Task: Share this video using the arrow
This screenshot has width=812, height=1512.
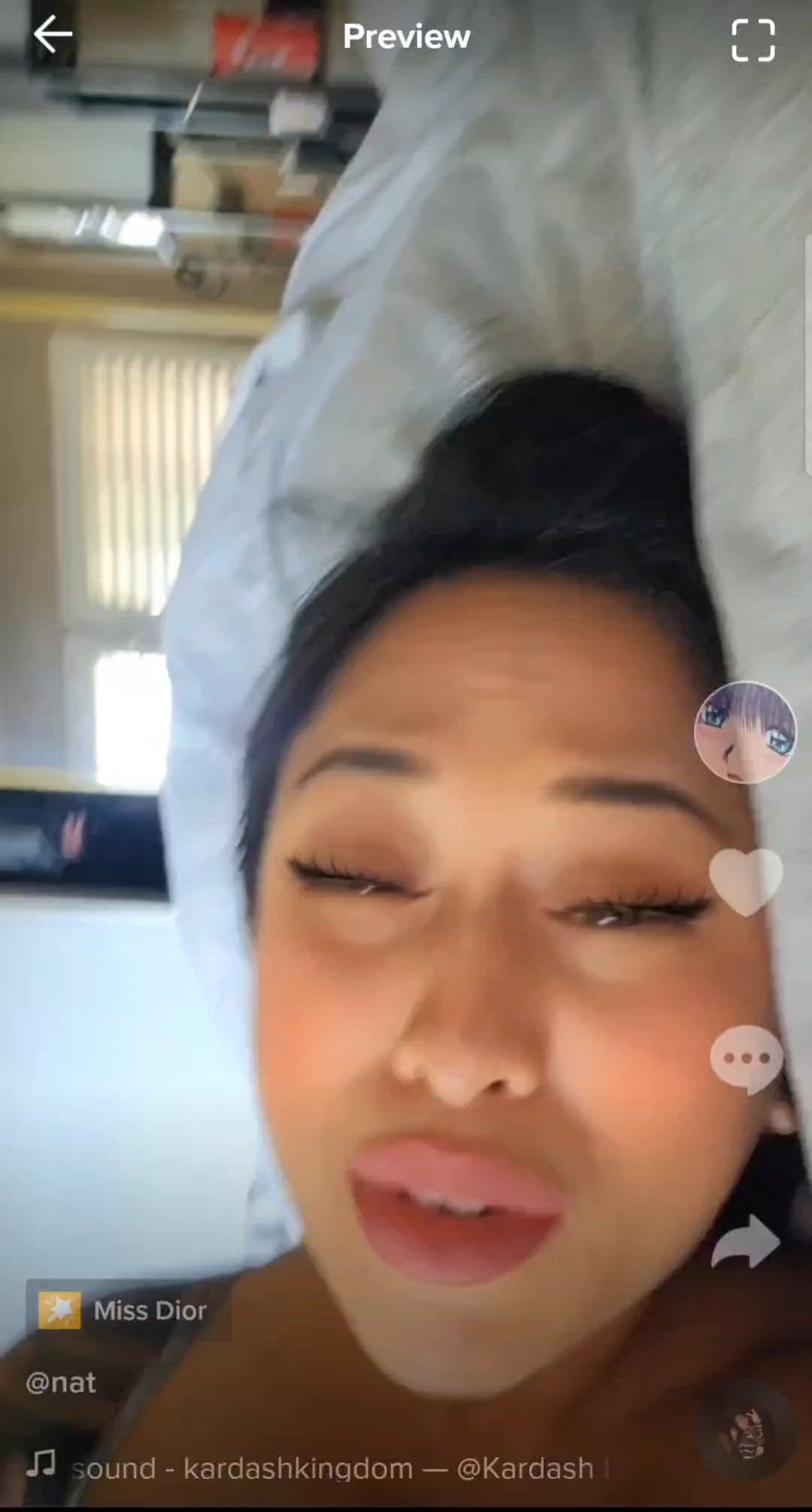Action: [x=744, y=1242]
